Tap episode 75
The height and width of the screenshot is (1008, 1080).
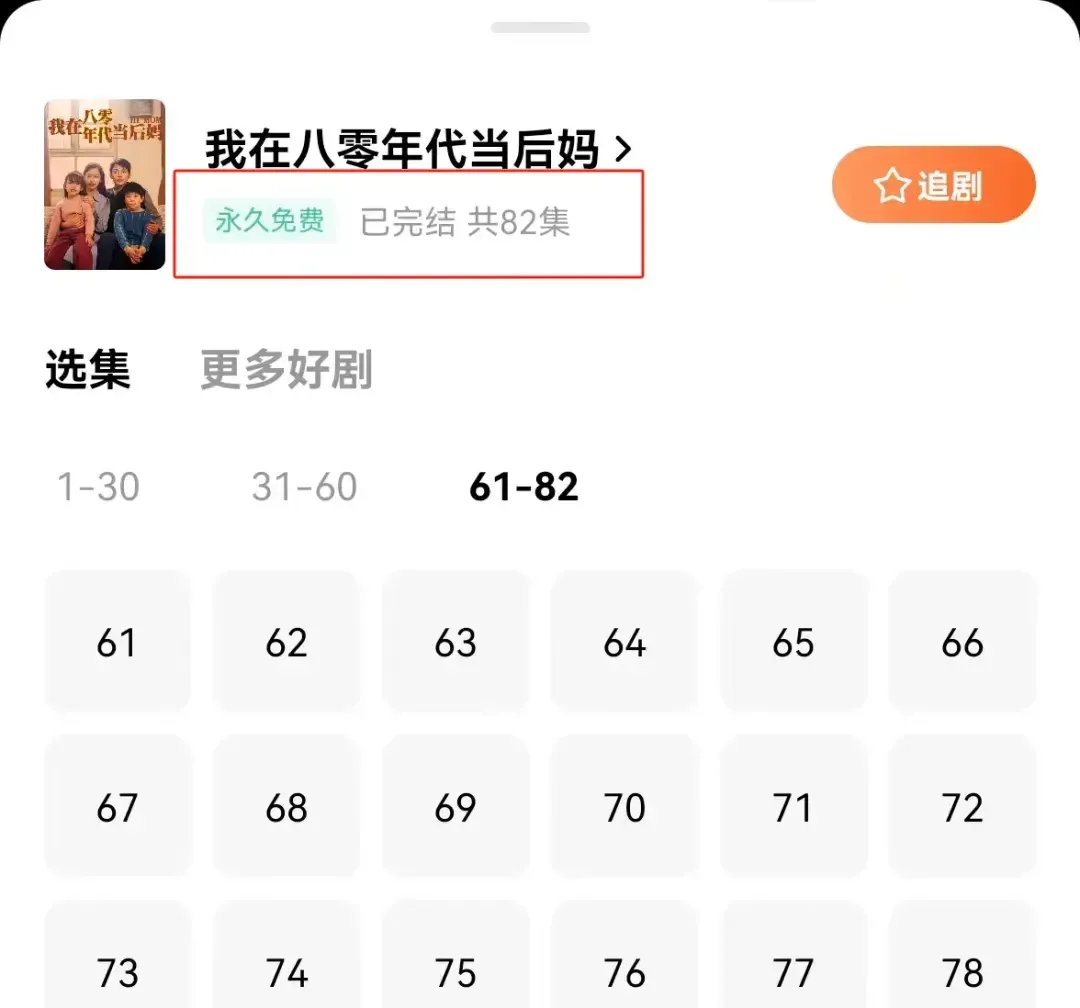pos(455,969)
